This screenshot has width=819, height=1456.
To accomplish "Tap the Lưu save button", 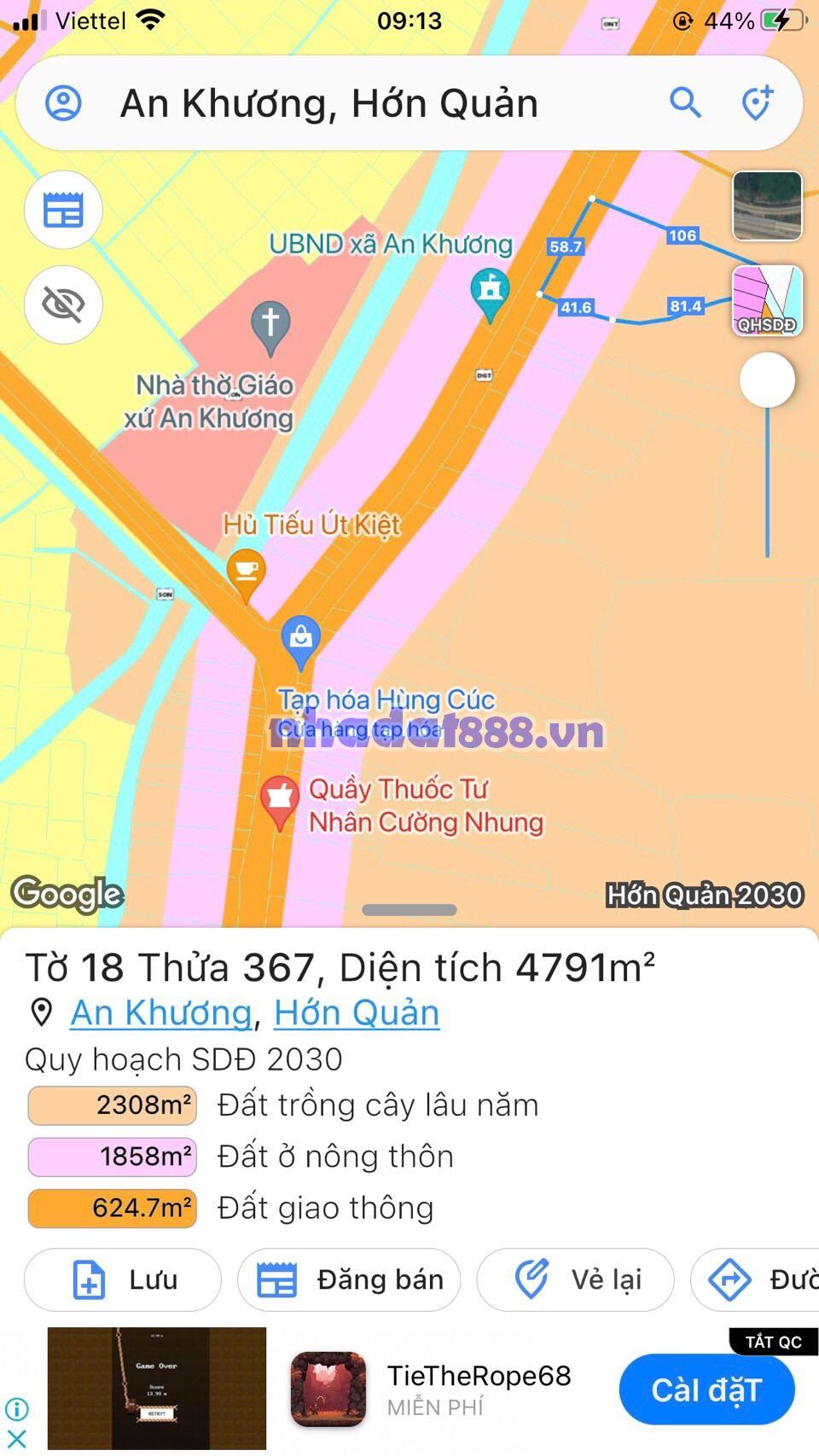I will (123, 1279).
